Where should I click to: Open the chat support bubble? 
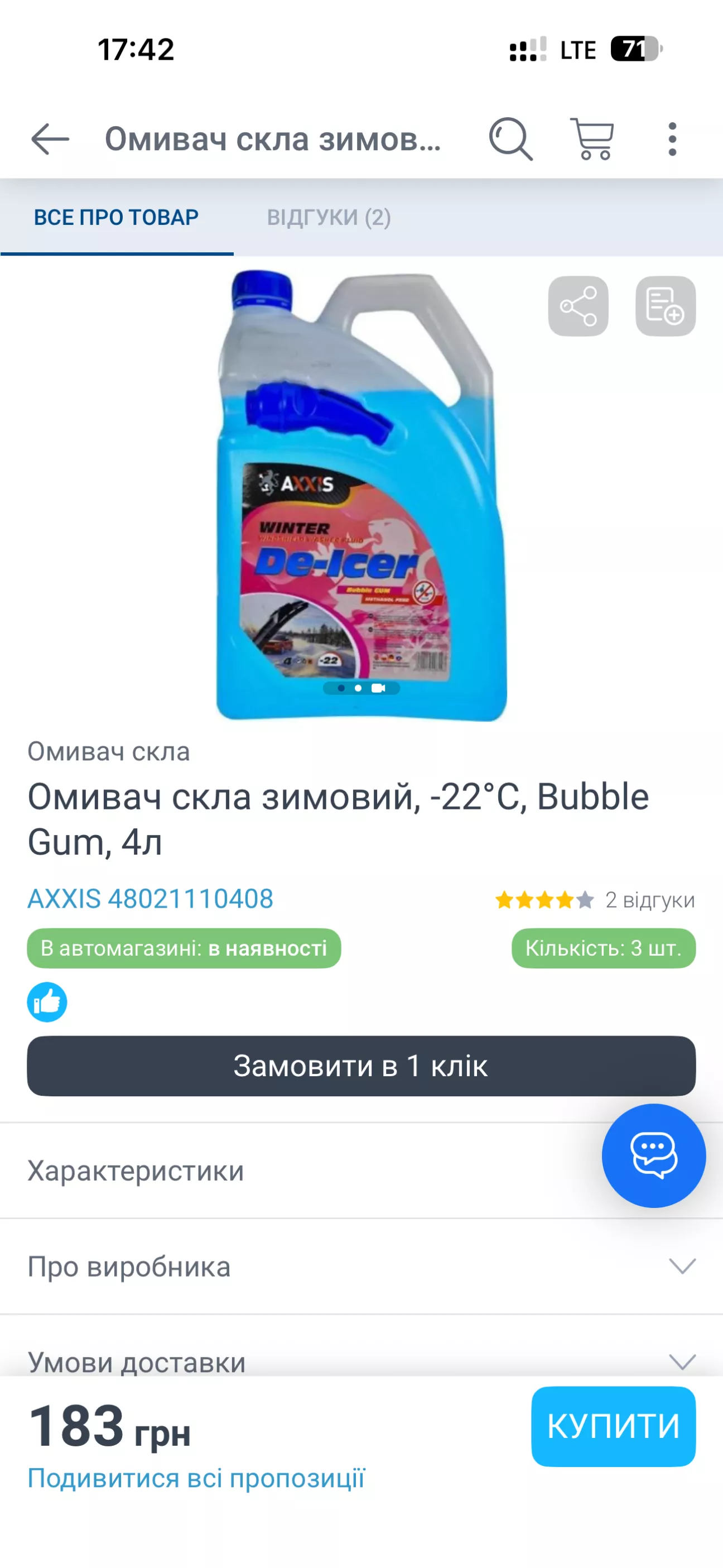coord(654,1155)
